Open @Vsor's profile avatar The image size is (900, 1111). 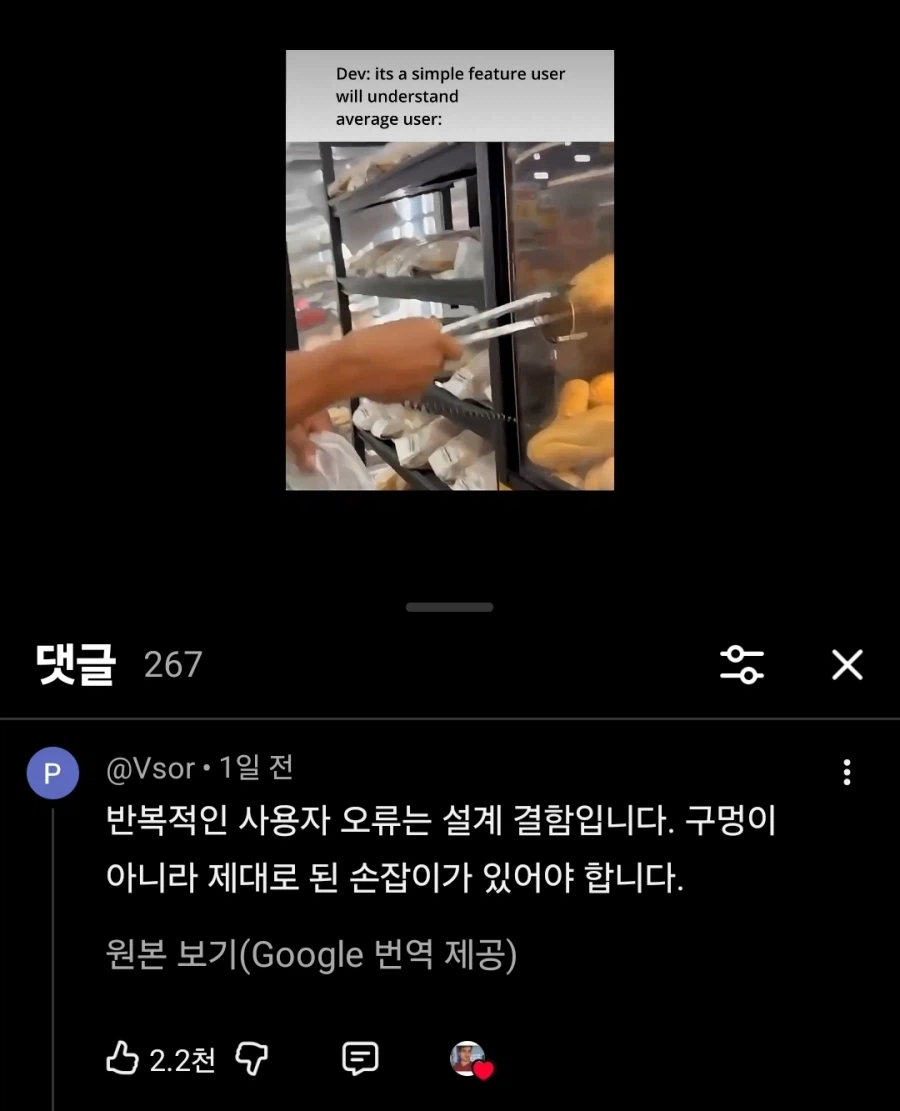point(53,773)
